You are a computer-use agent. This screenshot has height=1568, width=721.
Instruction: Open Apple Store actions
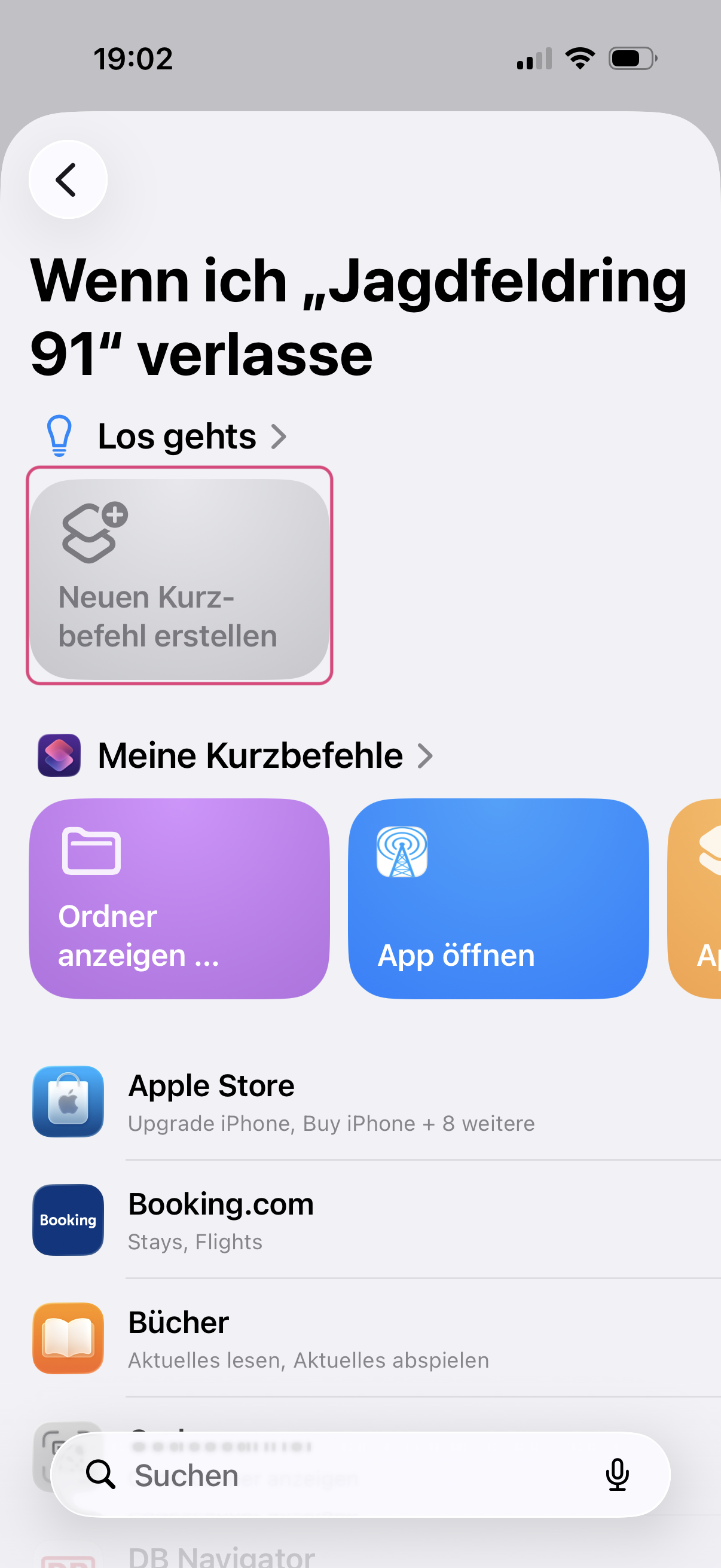(x=375, y=1101)
